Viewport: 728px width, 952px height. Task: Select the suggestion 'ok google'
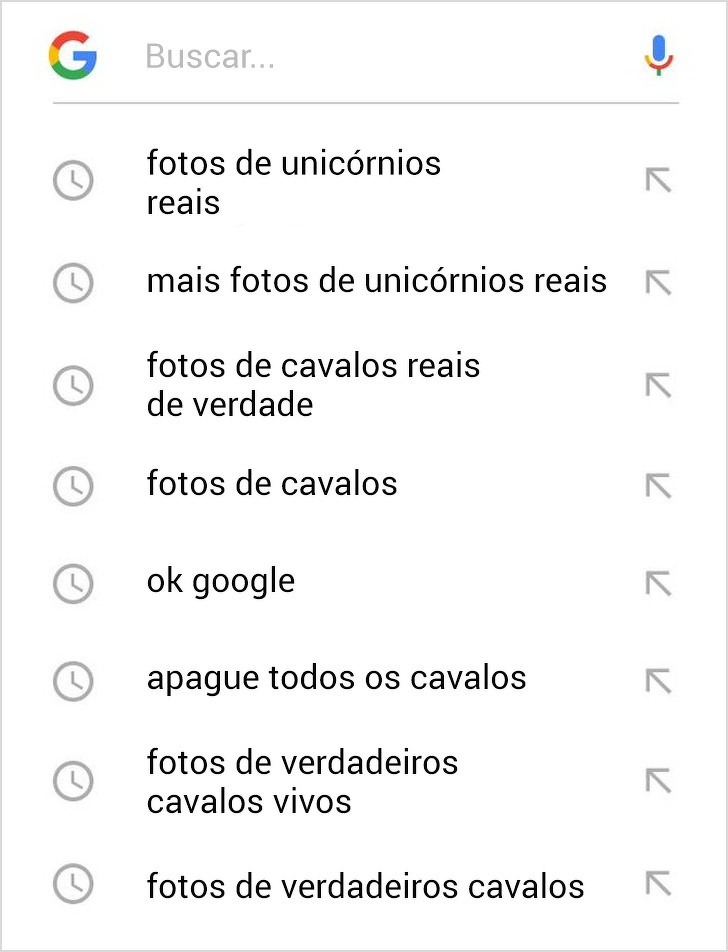(x=220, y=583)
